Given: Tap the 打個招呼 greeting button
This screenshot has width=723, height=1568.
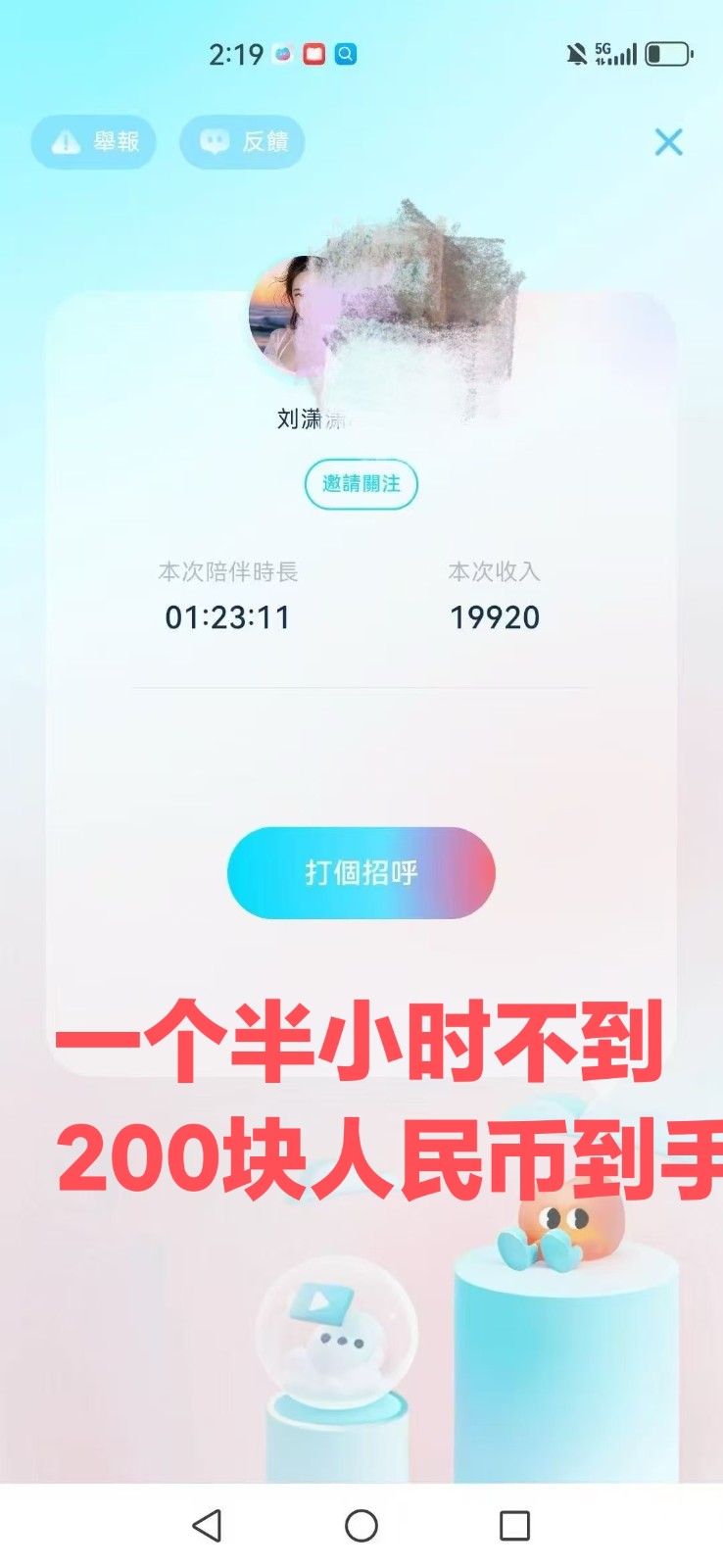Looking at the screenshot, I should (x=361, y=872).
